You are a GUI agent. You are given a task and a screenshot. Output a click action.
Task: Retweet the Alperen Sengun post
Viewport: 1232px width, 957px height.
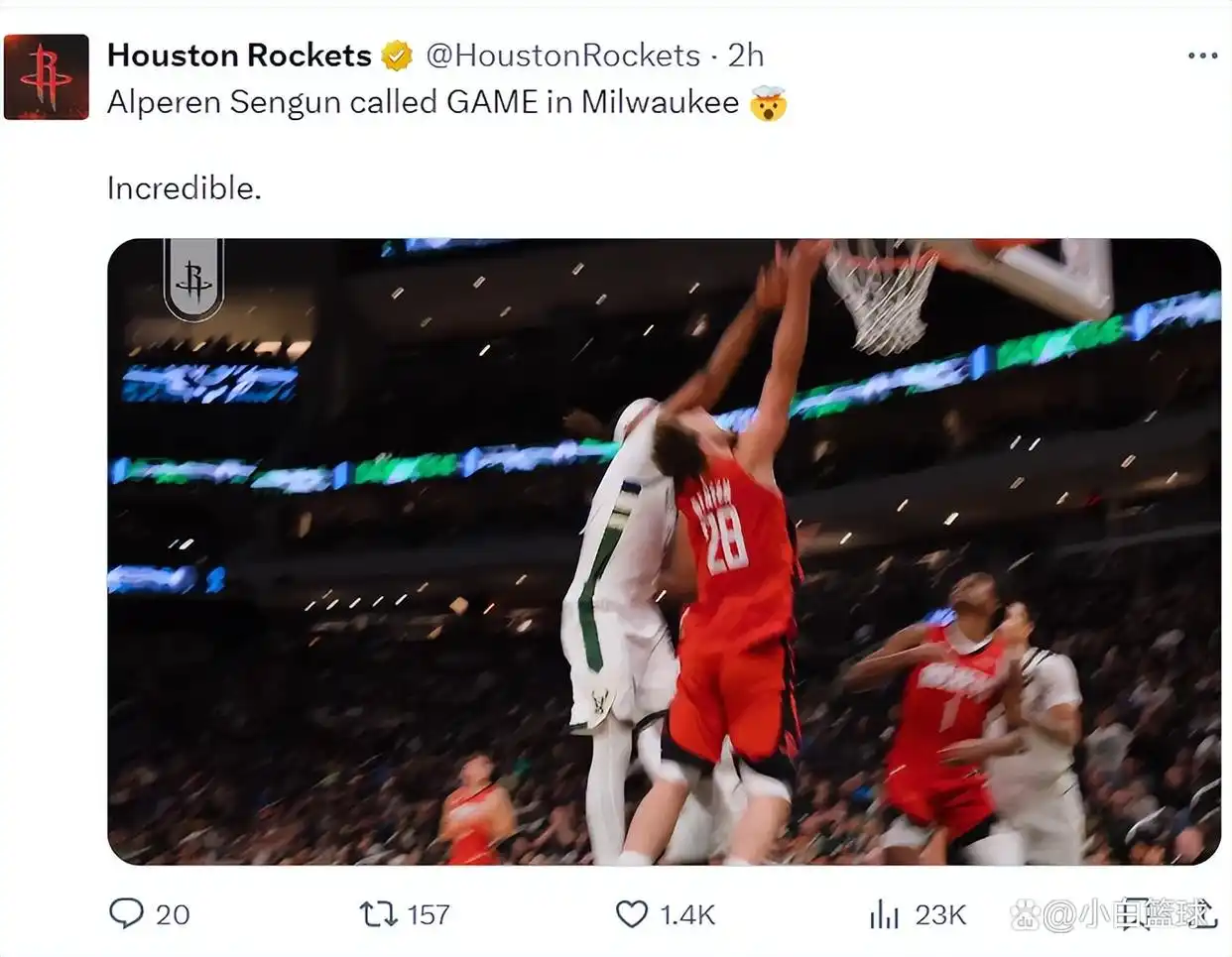tap(378, 913)
